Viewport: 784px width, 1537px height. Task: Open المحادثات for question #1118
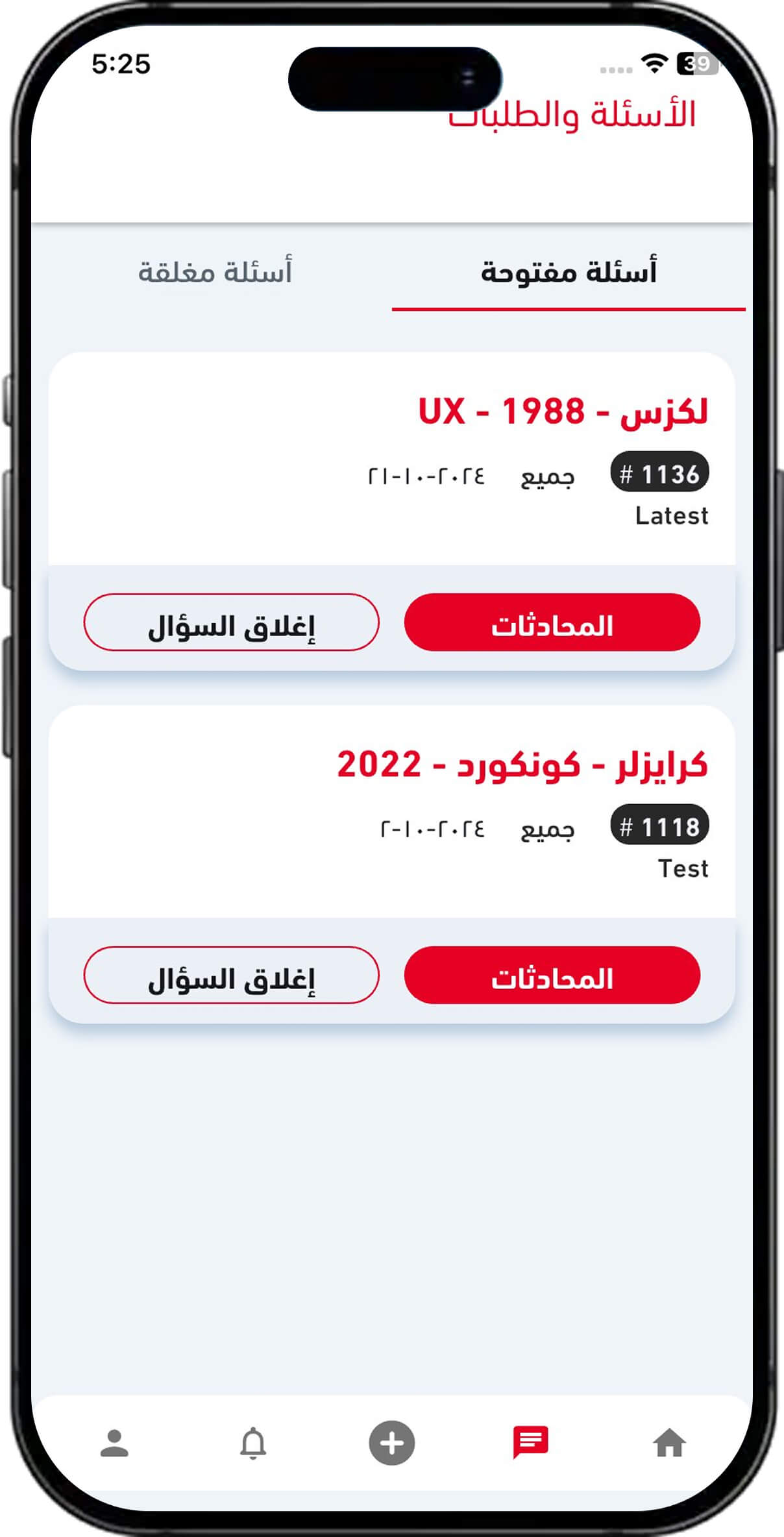552,975
